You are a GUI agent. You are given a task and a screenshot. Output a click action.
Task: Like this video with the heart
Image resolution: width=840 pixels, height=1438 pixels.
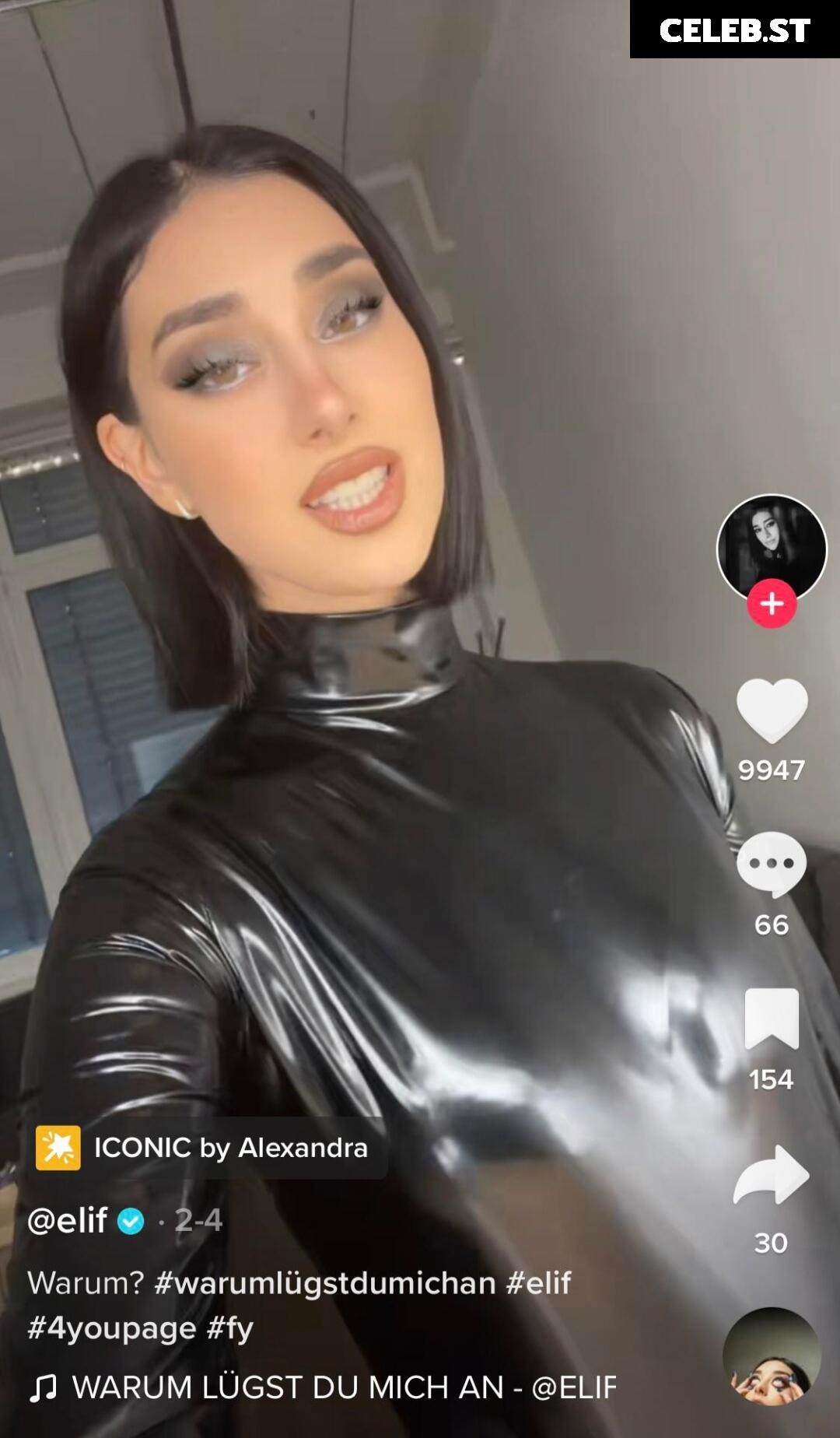[x=772, y=710]
